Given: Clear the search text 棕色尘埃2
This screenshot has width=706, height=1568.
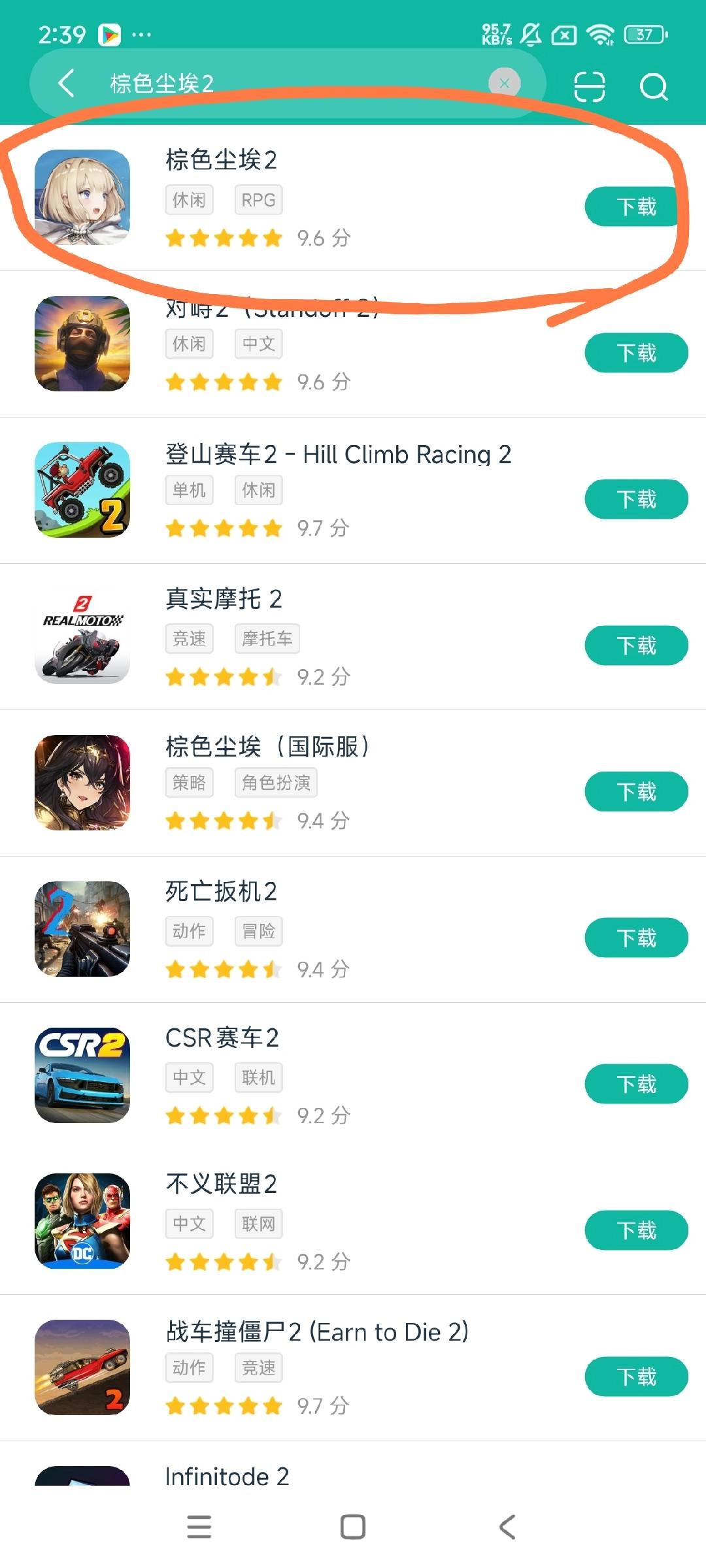Looking at the screenshot, I should [x=504, y=84].
